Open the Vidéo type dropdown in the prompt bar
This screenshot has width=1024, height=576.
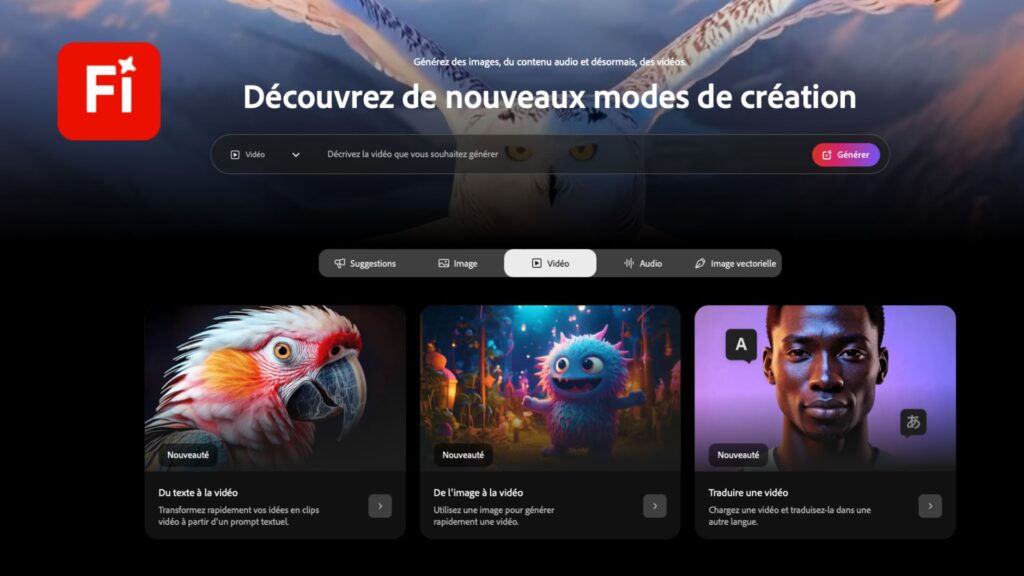(265, 155)
